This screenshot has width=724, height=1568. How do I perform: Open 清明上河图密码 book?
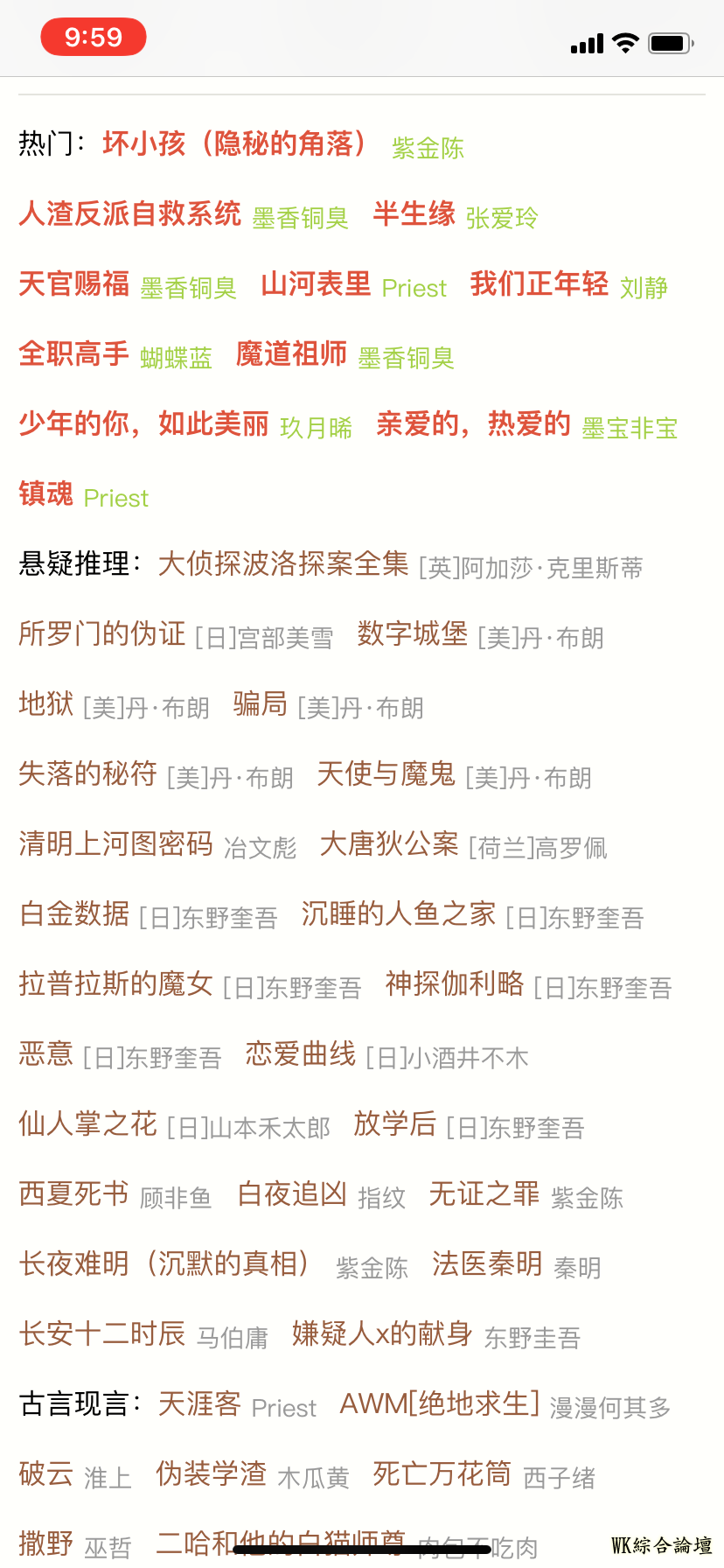[x=115, y=843]
